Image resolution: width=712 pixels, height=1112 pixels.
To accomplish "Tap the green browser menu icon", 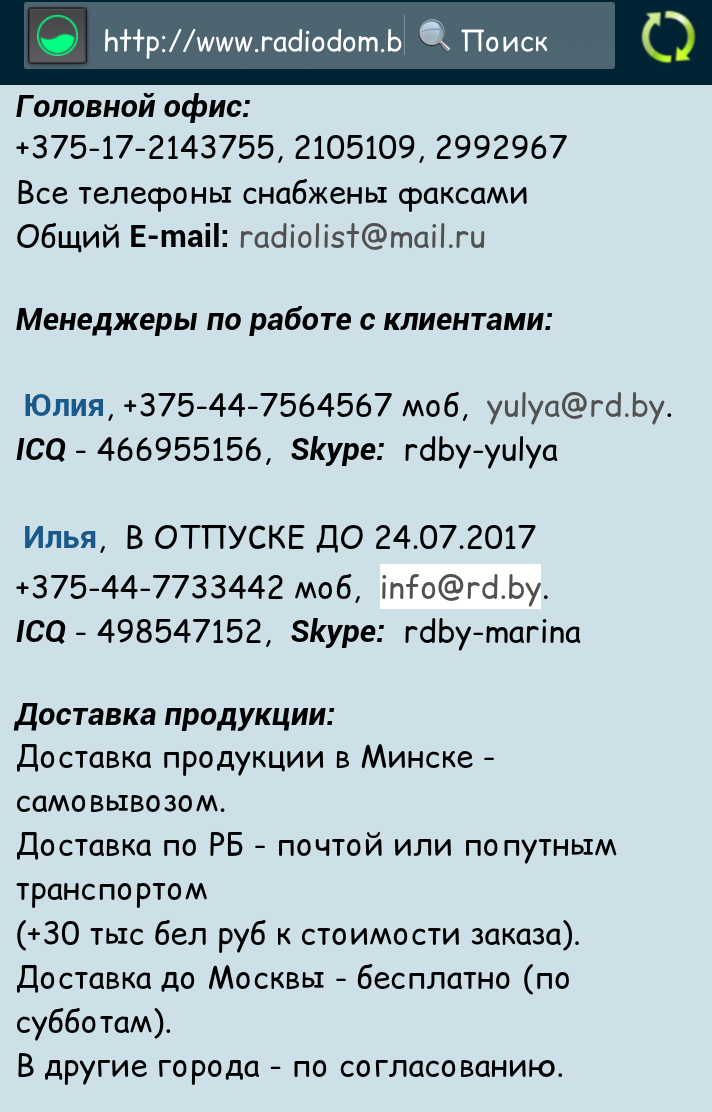I will 57,37.
